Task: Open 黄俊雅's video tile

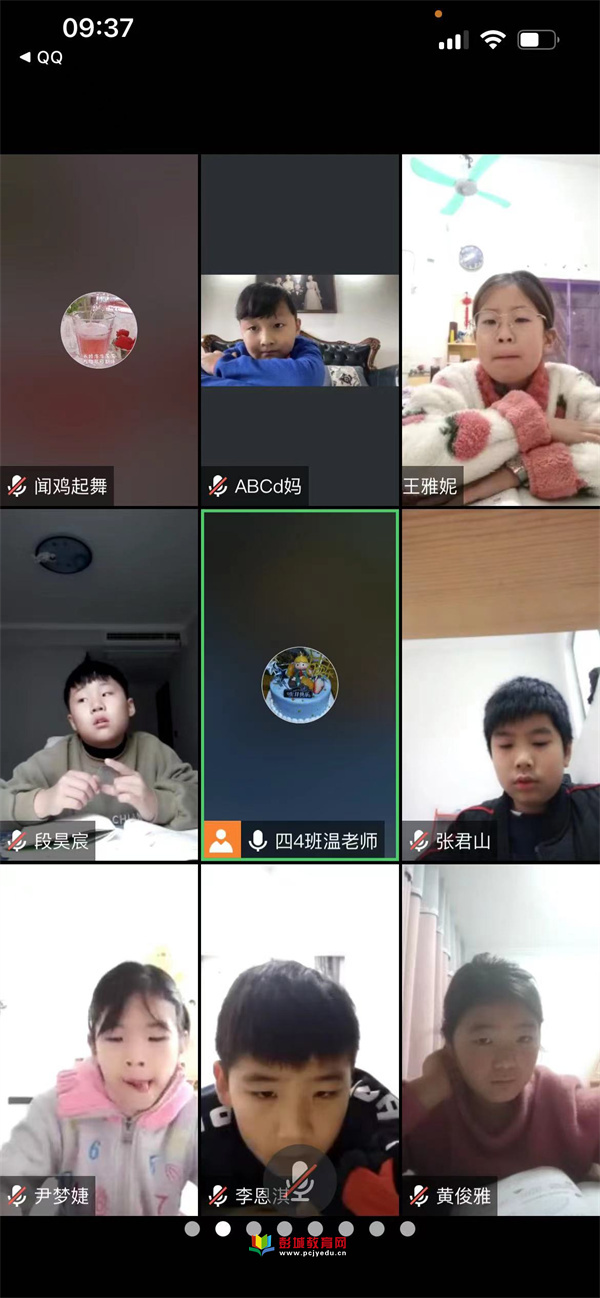Action: coord(500,1040)
